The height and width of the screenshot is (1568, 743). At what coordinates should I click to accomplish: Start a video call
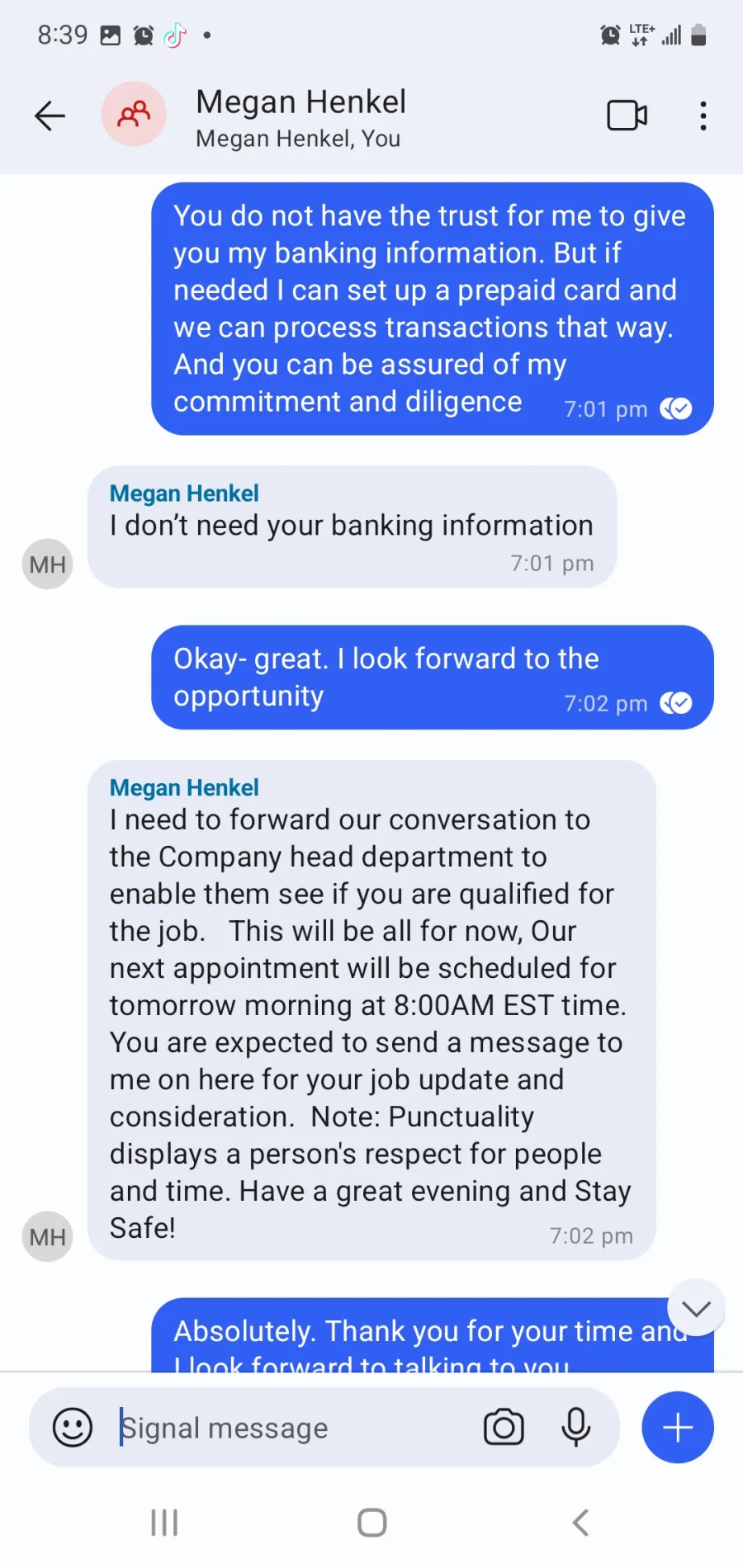point(627,116)
